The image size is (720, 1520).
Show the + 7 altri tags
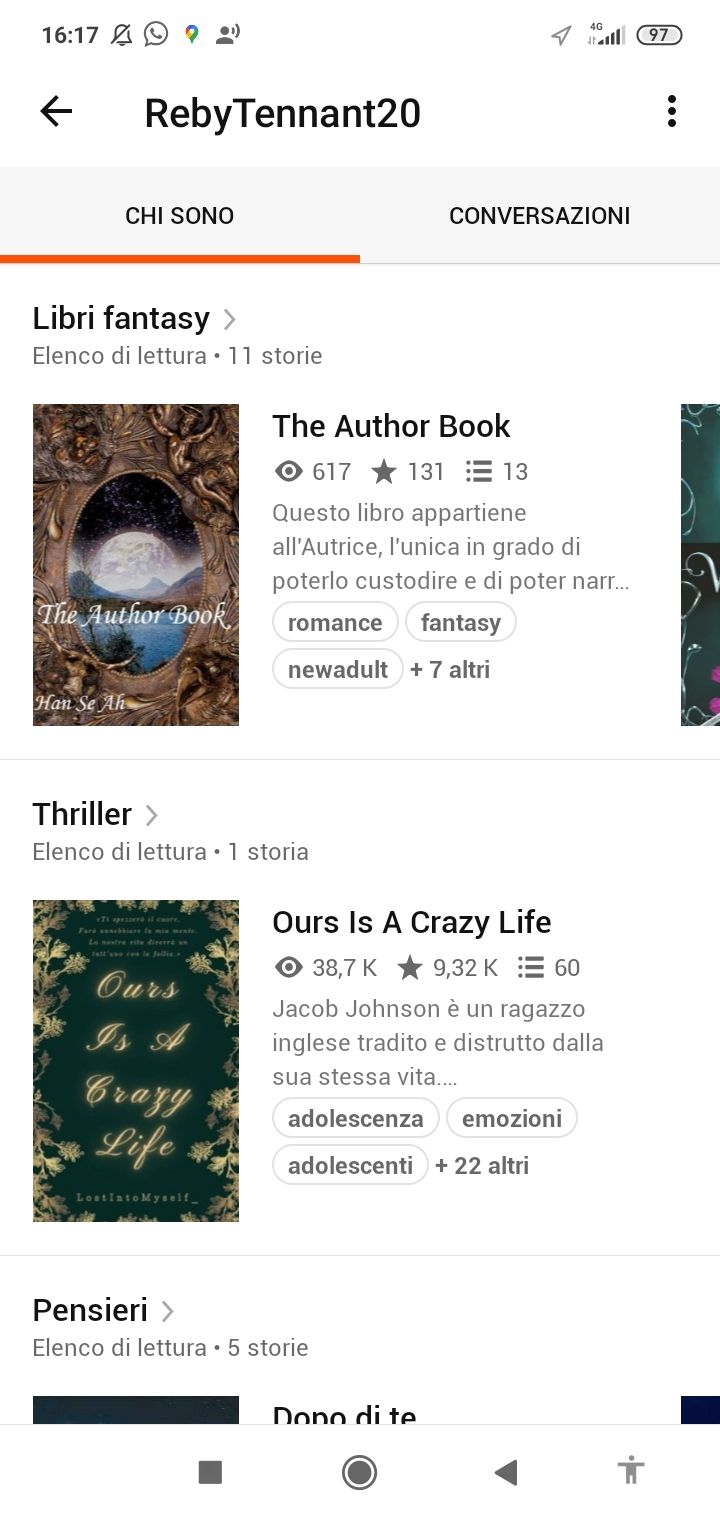tap(450, 670)
